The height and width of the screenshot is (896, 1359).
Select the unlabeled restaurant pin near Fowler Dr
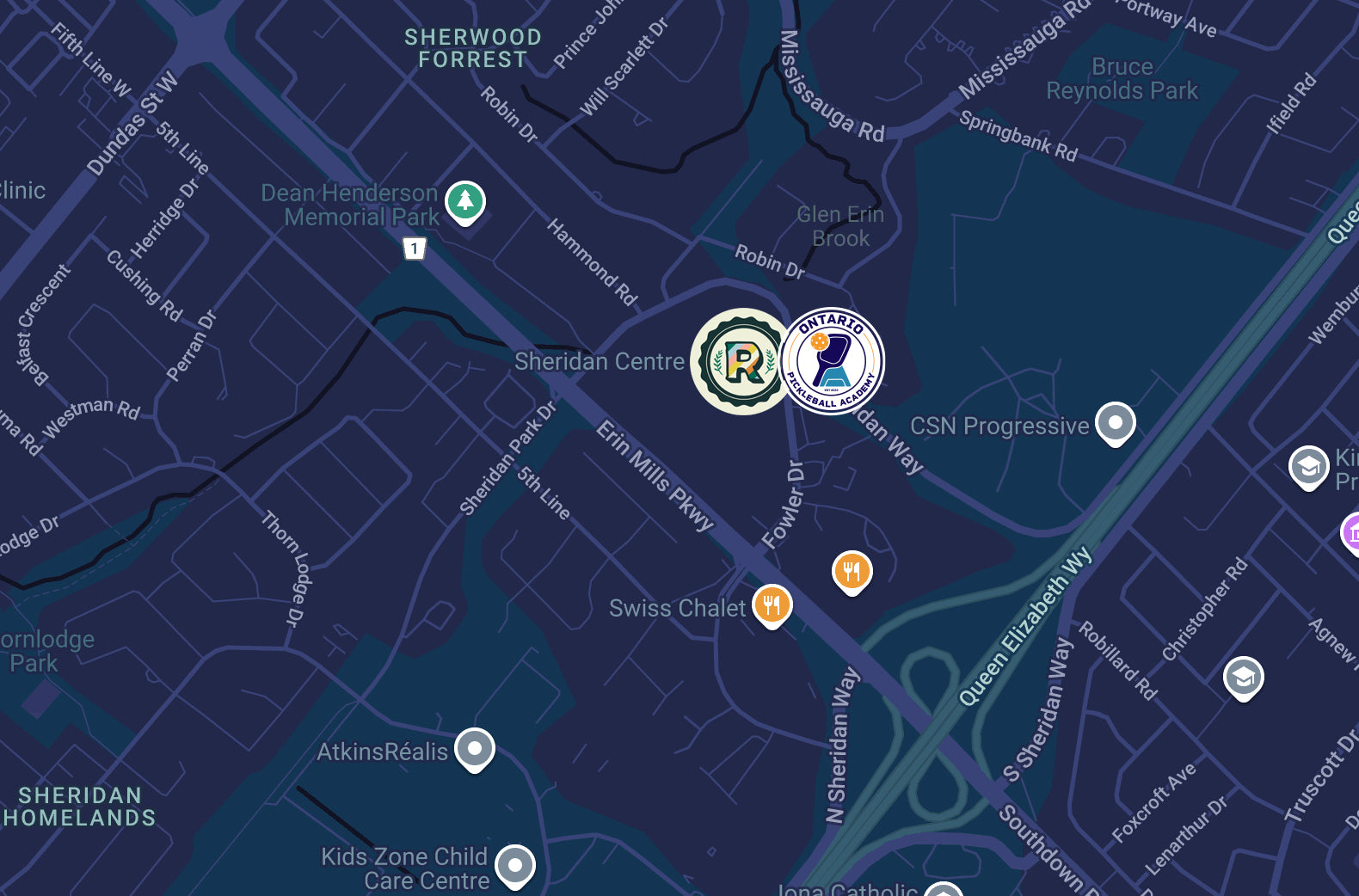852,572
